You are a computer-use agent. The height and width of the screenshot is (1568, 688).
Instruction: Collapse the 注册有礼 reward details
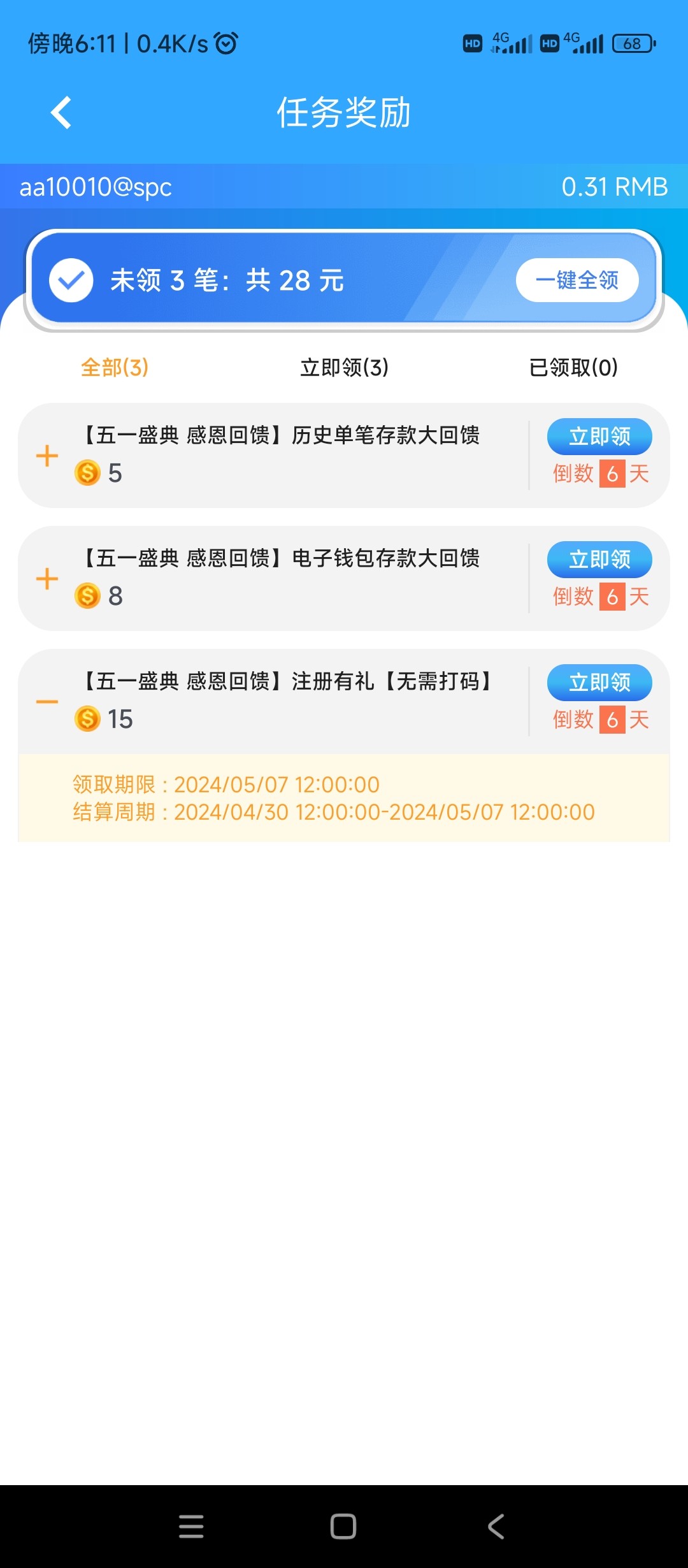click(x=47, y=701)
